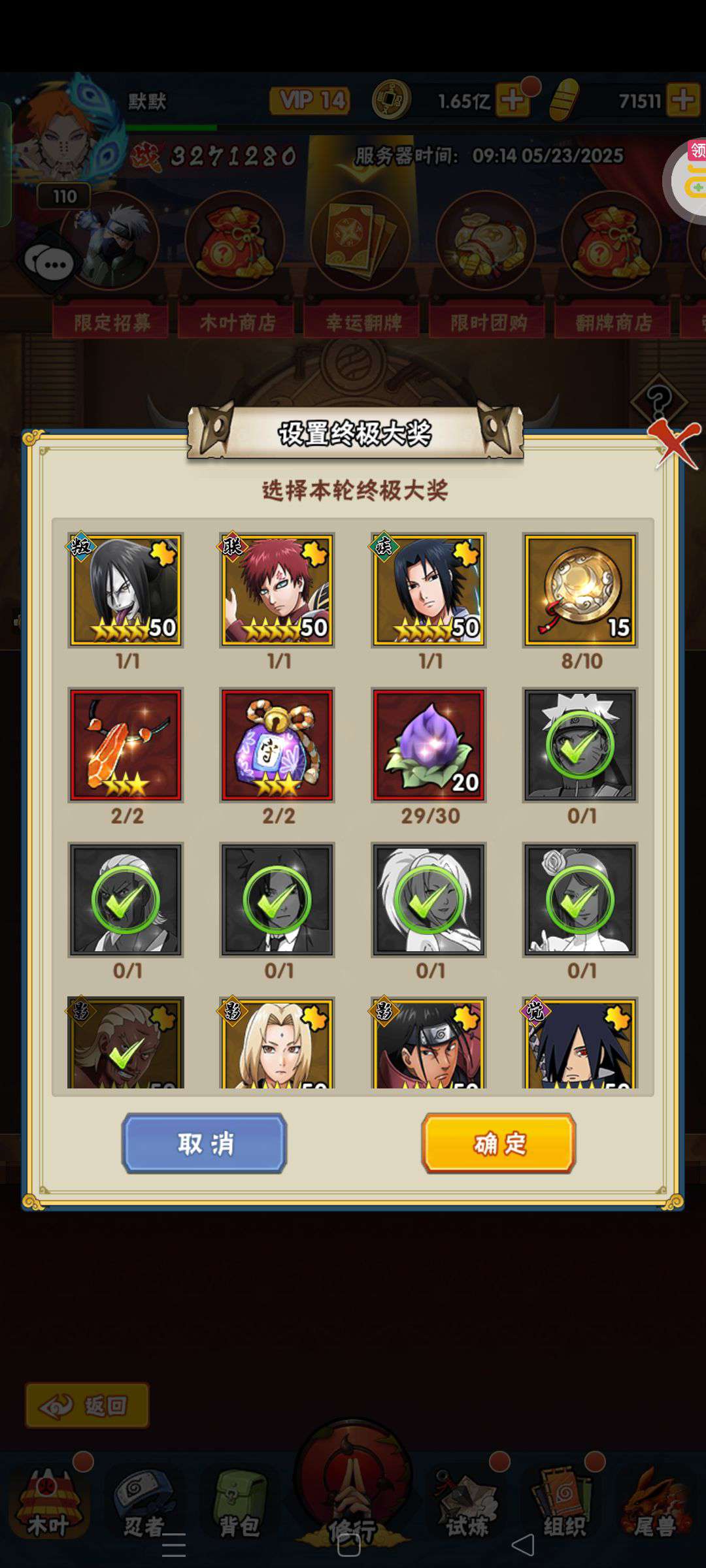Confirm selection with 确定
The image size is (706, 1568).
coord(499,1143)
